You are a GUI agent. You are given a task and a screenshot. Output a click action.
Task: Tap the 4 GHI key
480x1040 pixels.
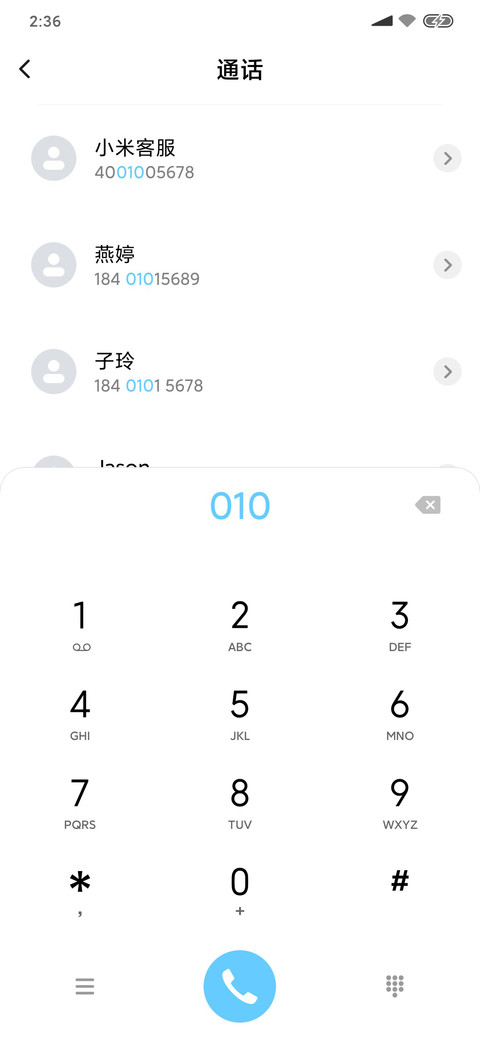(80, 715)
